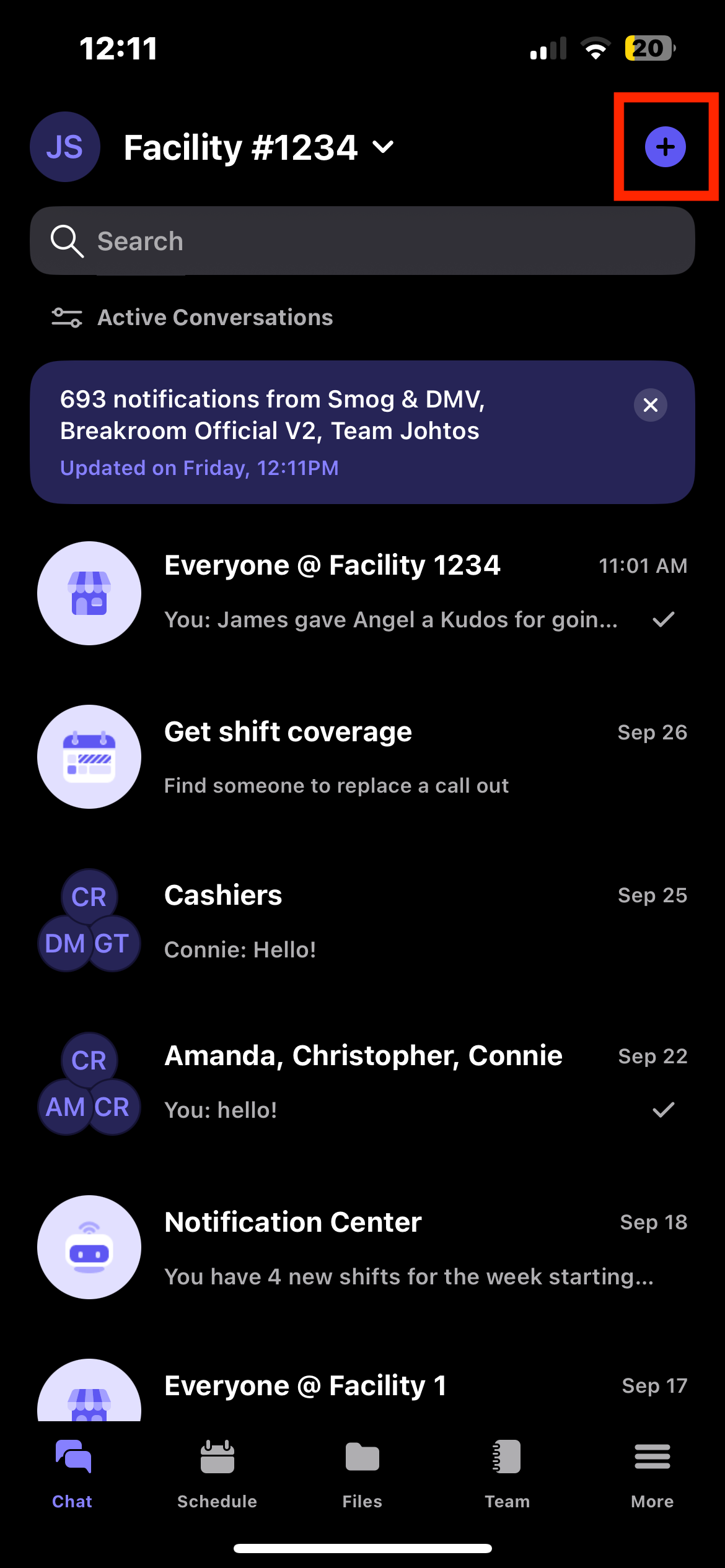Screen dimensions: 725x1568
Task: Open the 693 notifications banner
Action: pos(310,432)
